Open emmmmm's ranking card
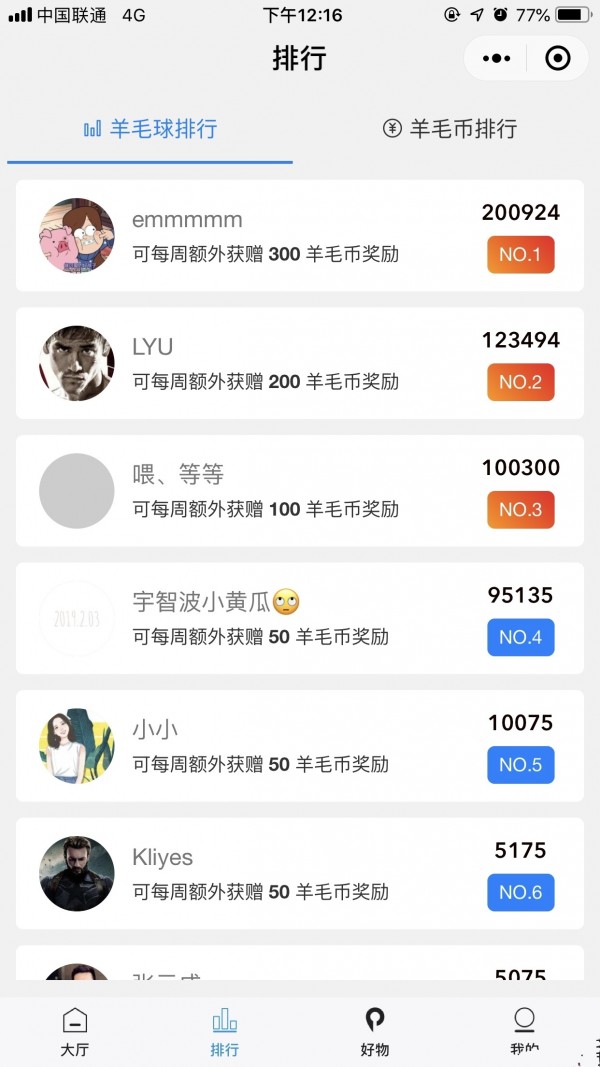600x1067 pixels. pyautogui.click(x=299, y=236)
